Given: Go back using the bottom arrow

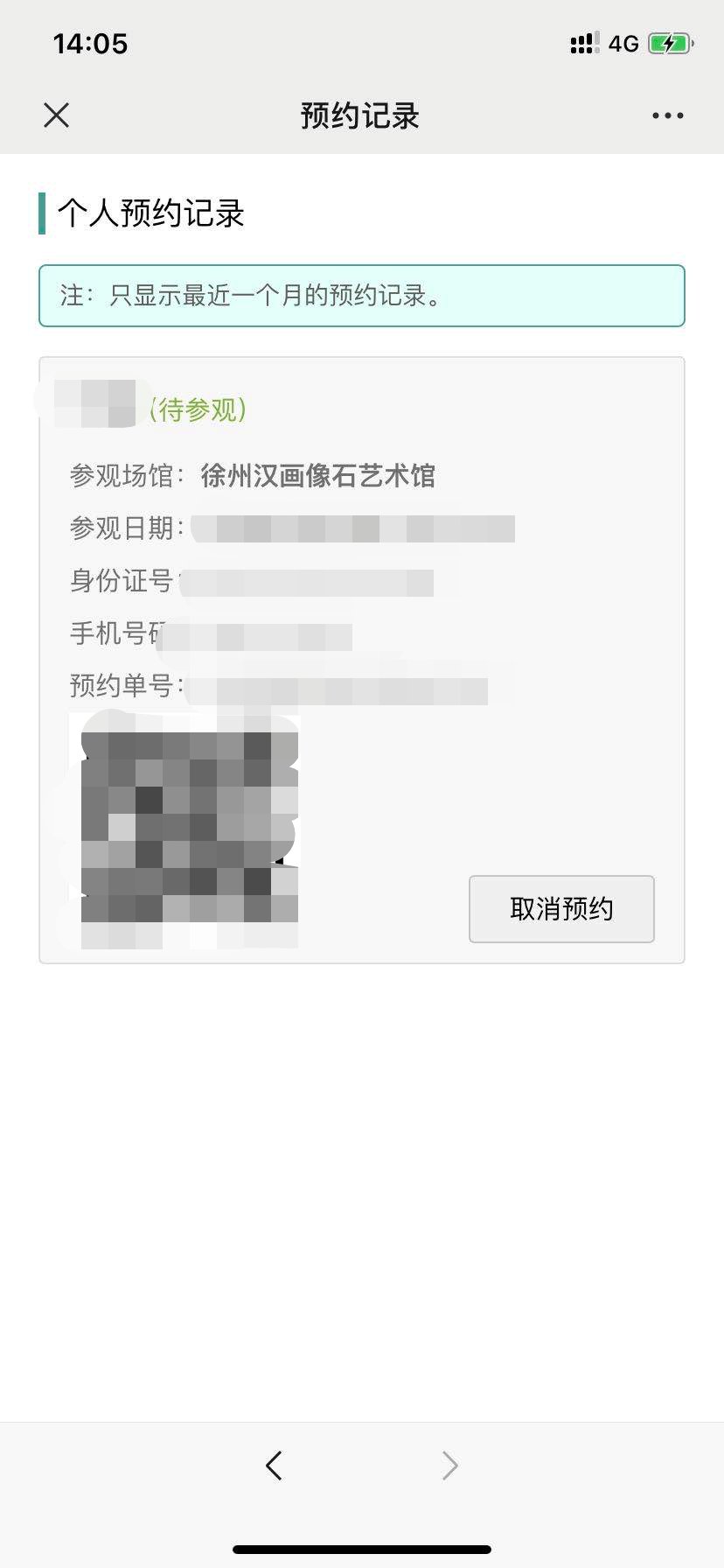Looking at the screenshot, I should click(x=274, y=1465).
